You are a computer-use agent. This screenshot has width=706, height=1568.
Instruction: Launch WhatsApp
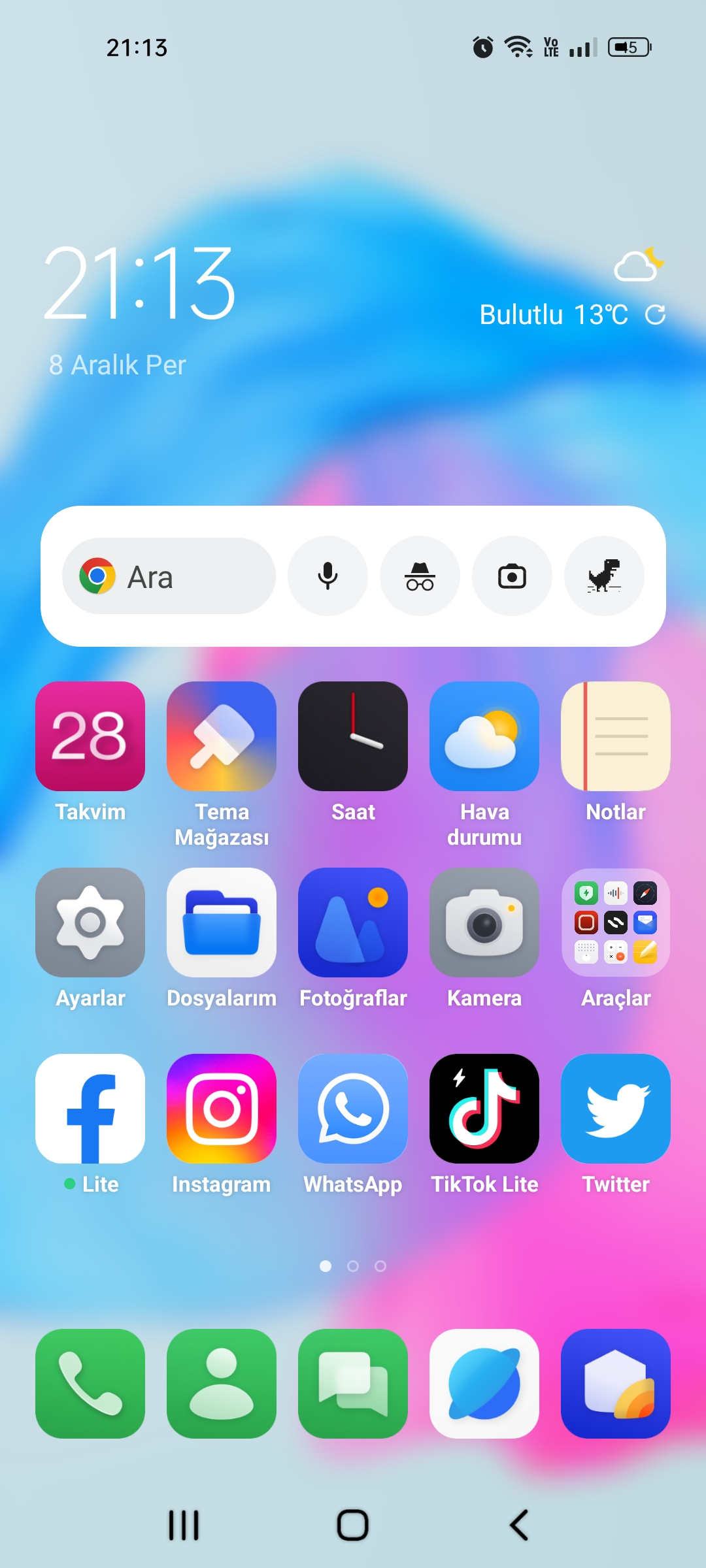pyautogui.click(x=353, y=1109)
